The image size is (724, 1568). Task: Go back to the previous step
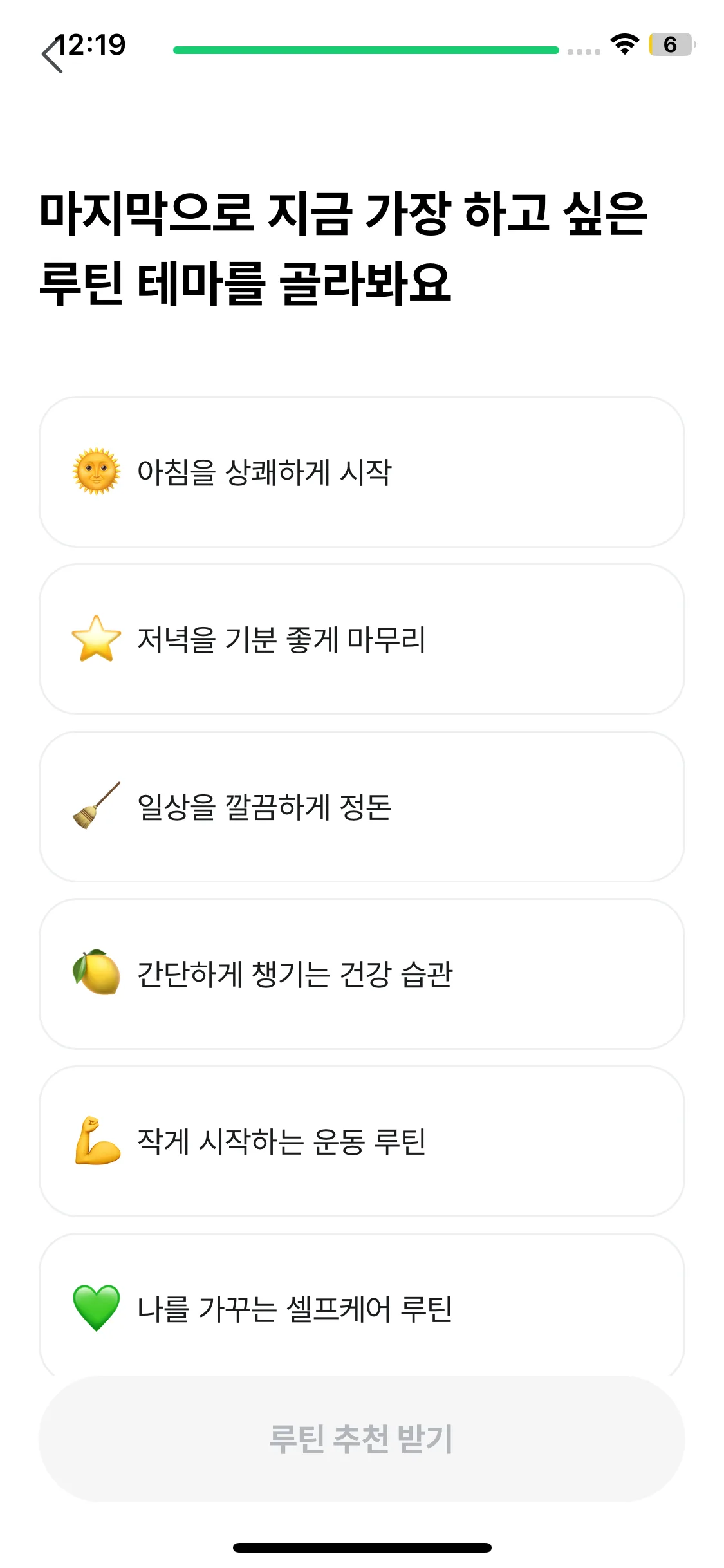[x=53, y=54]
